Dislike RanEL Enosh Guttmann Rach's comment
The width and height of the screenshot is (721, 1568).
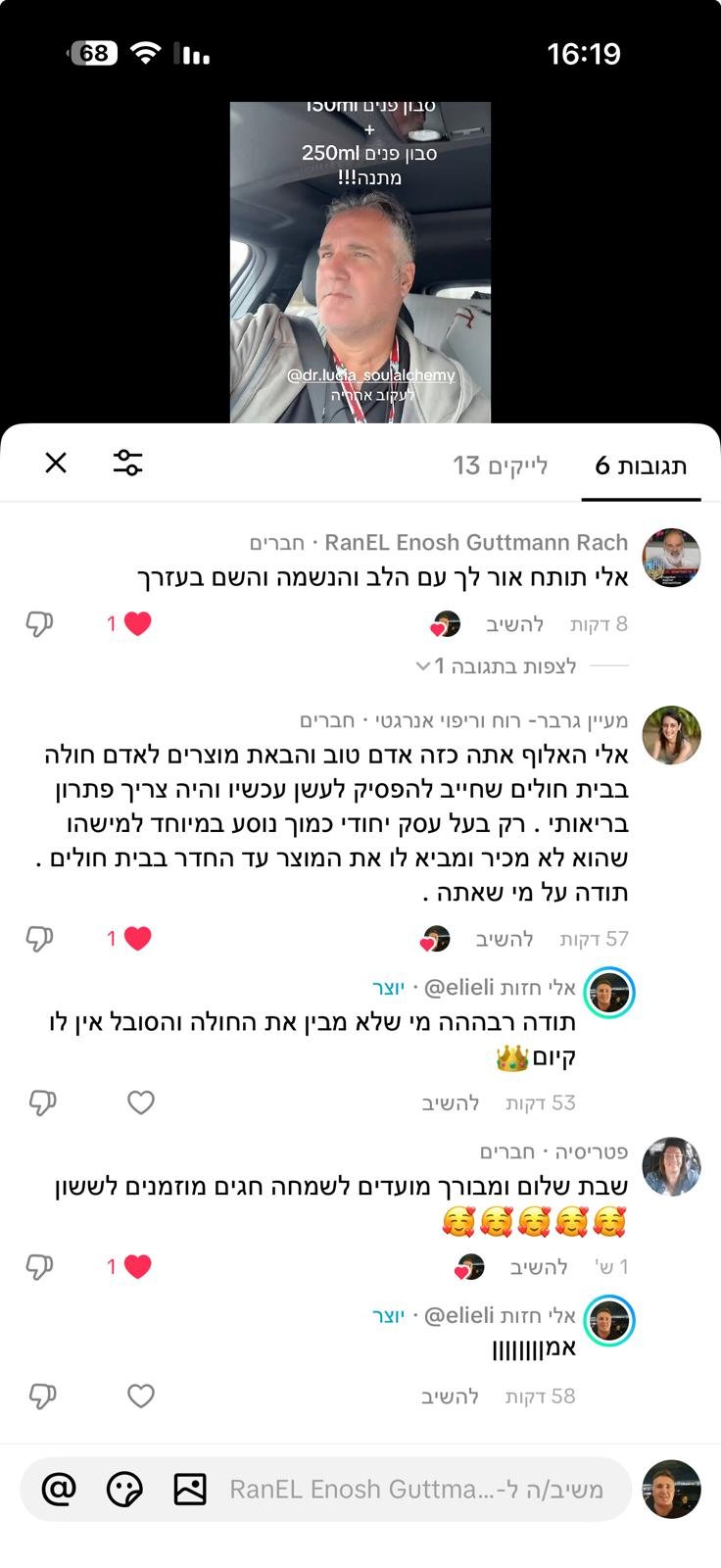coord(39,624)
